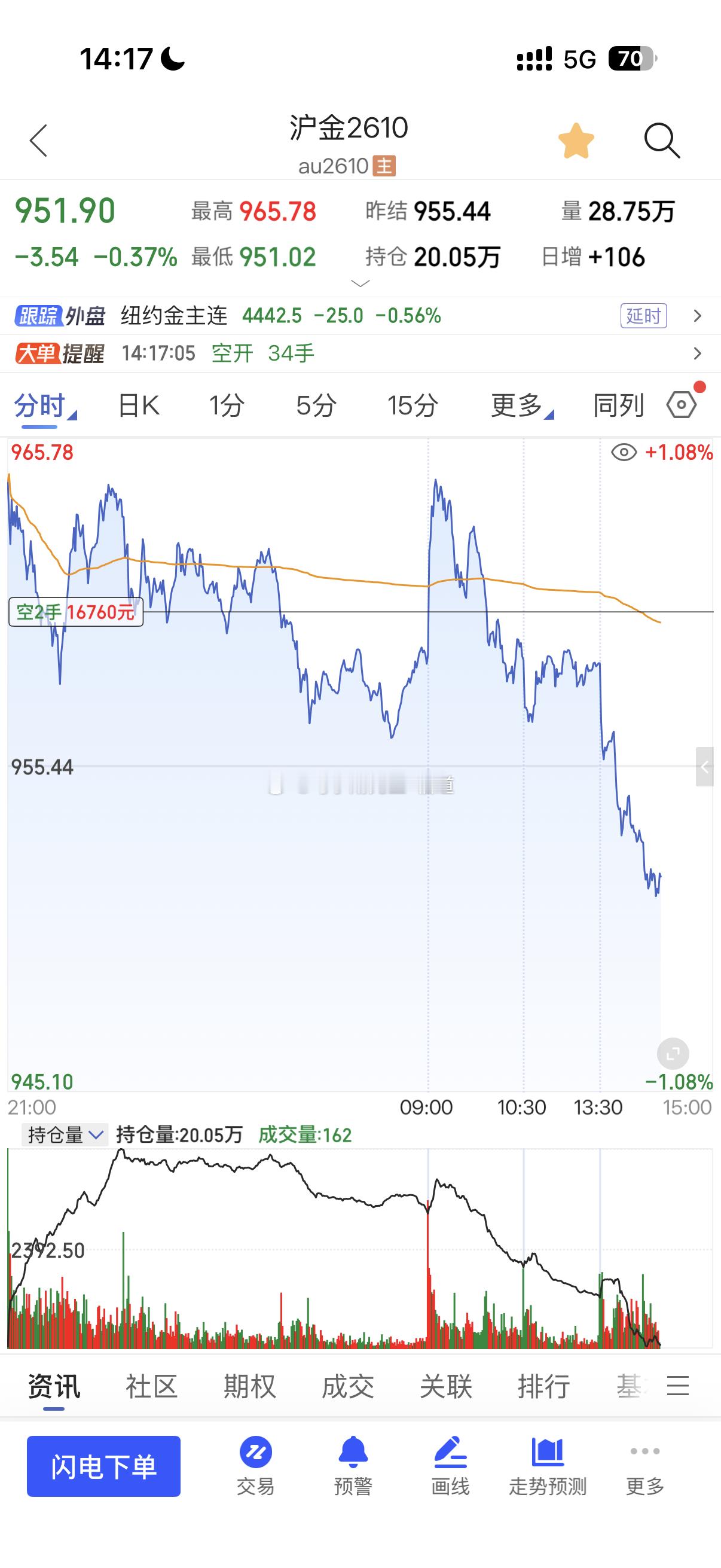Open the 期权 tab
This screenshot has height=1568, width=721.
point(249,1387)
